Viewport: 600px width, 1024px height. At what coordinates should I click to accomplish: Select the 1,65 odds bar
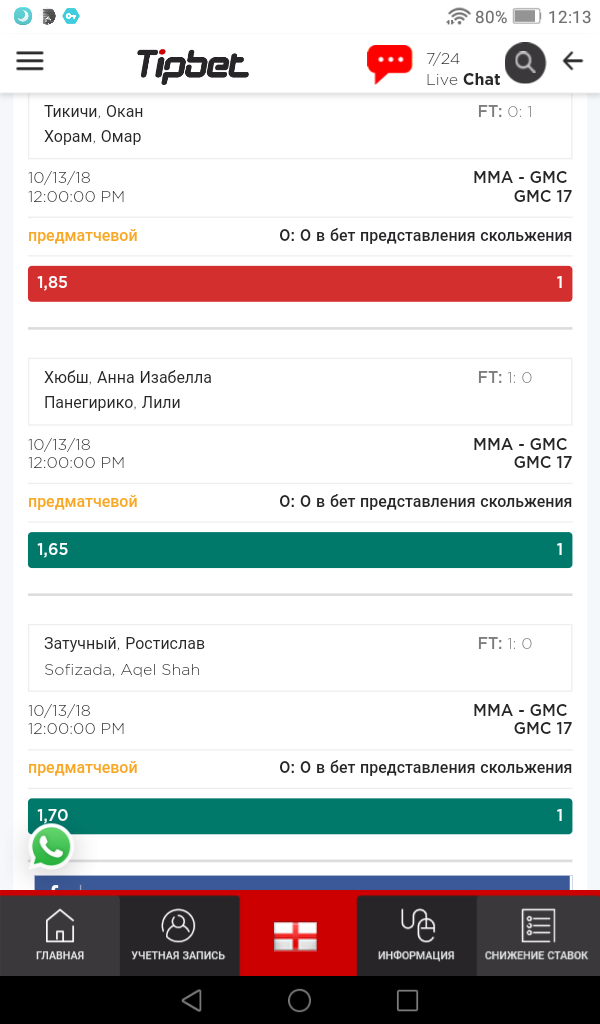pyautogui.click(x=300, y=550)
